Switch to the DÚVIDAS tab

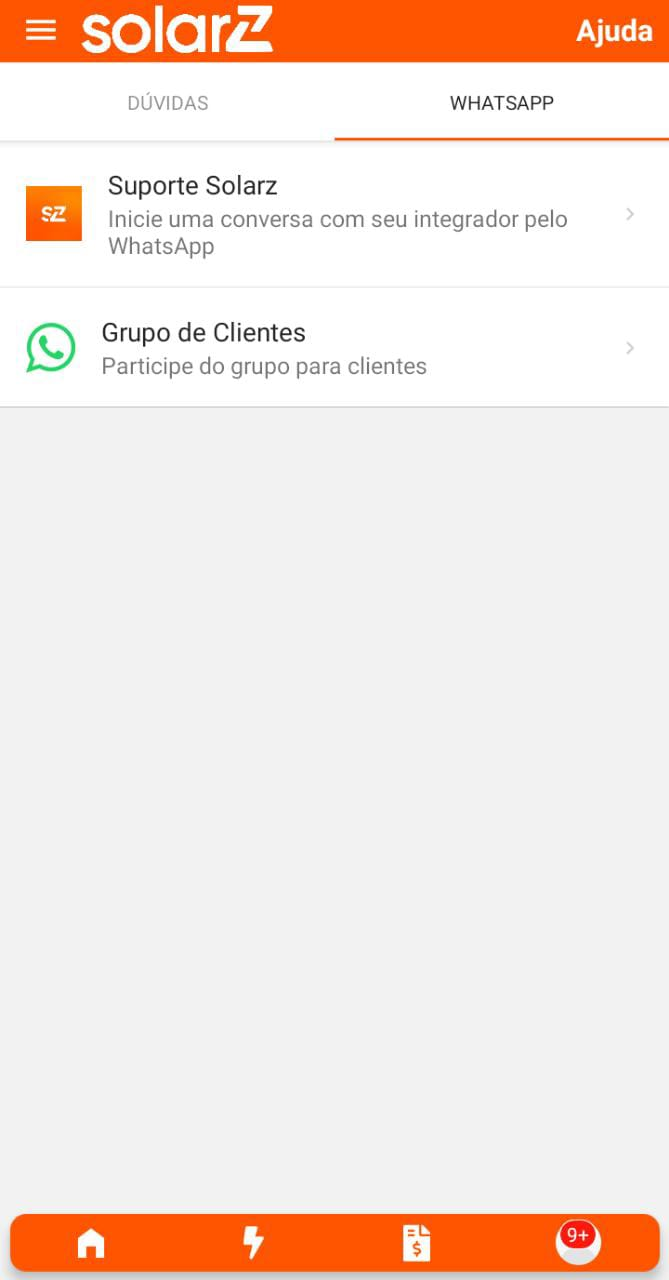click(168, 103)
